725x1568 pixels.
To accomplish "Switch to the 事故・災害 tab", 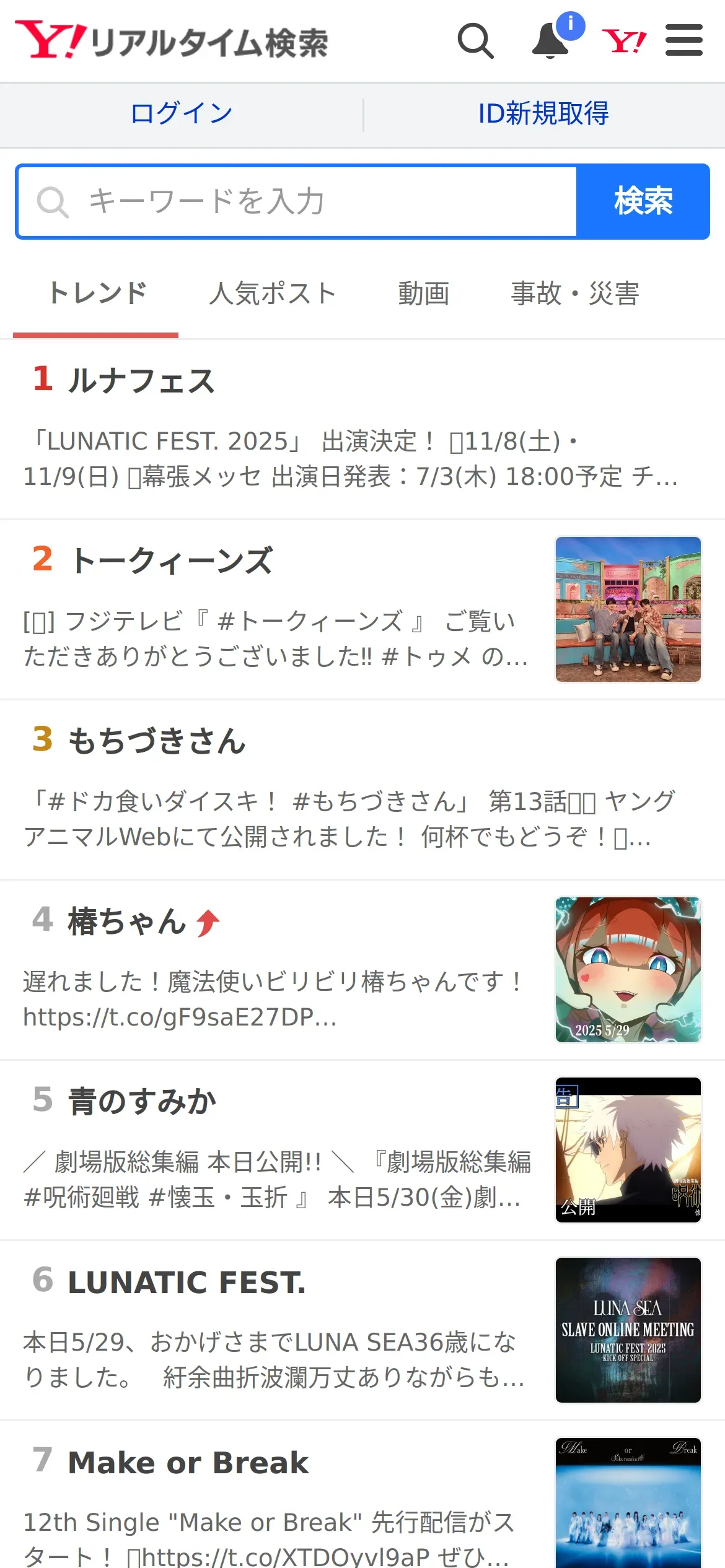I will click(574, 294).
